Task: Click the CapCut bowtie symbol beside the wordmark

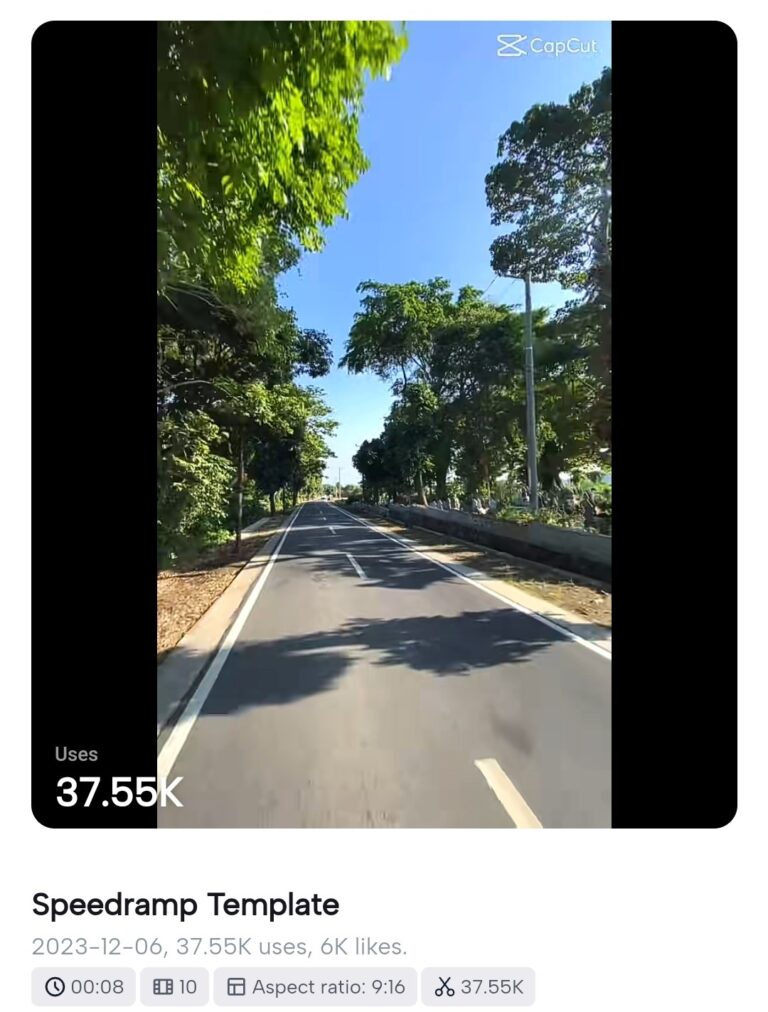Action: [510, 47]
